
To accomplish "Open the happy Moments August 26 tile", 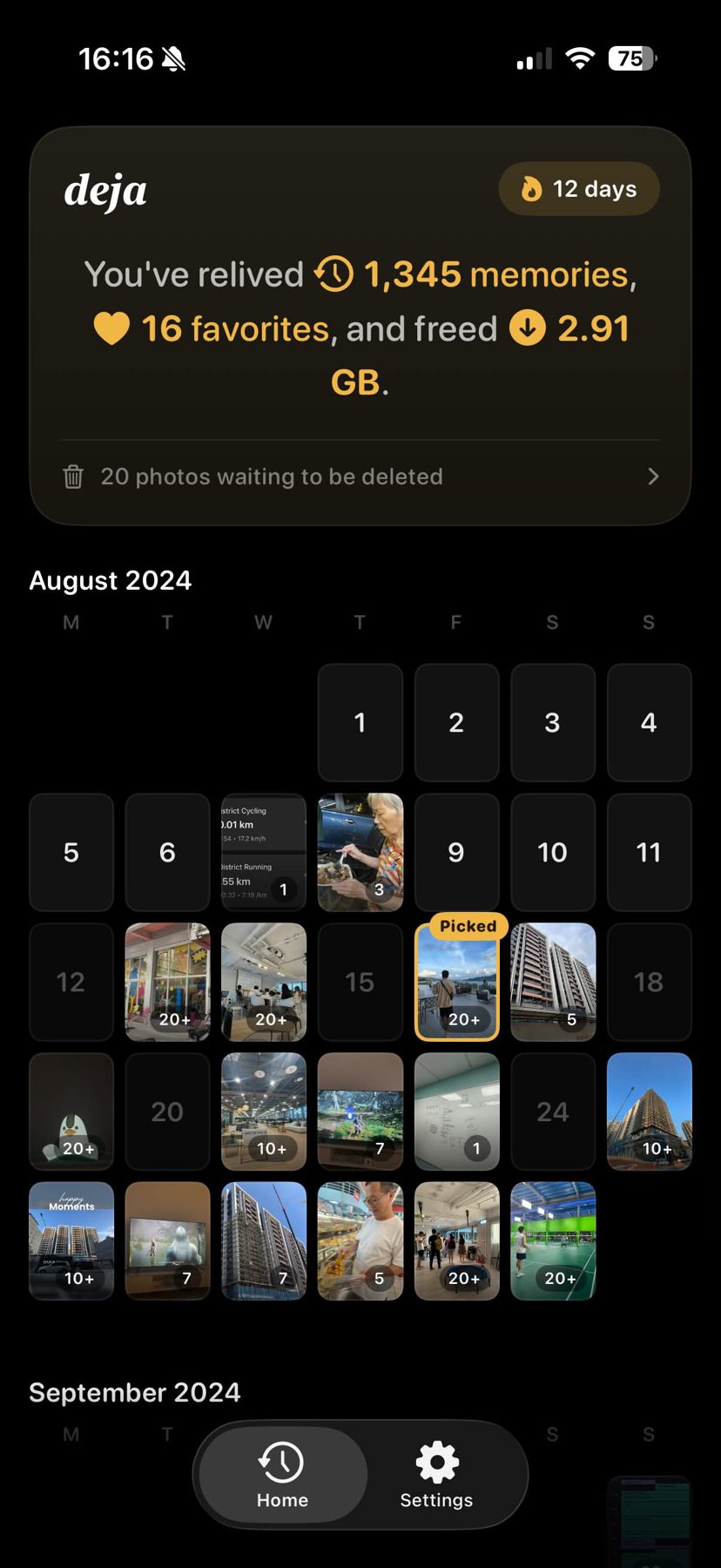I will pos(71,1241).
